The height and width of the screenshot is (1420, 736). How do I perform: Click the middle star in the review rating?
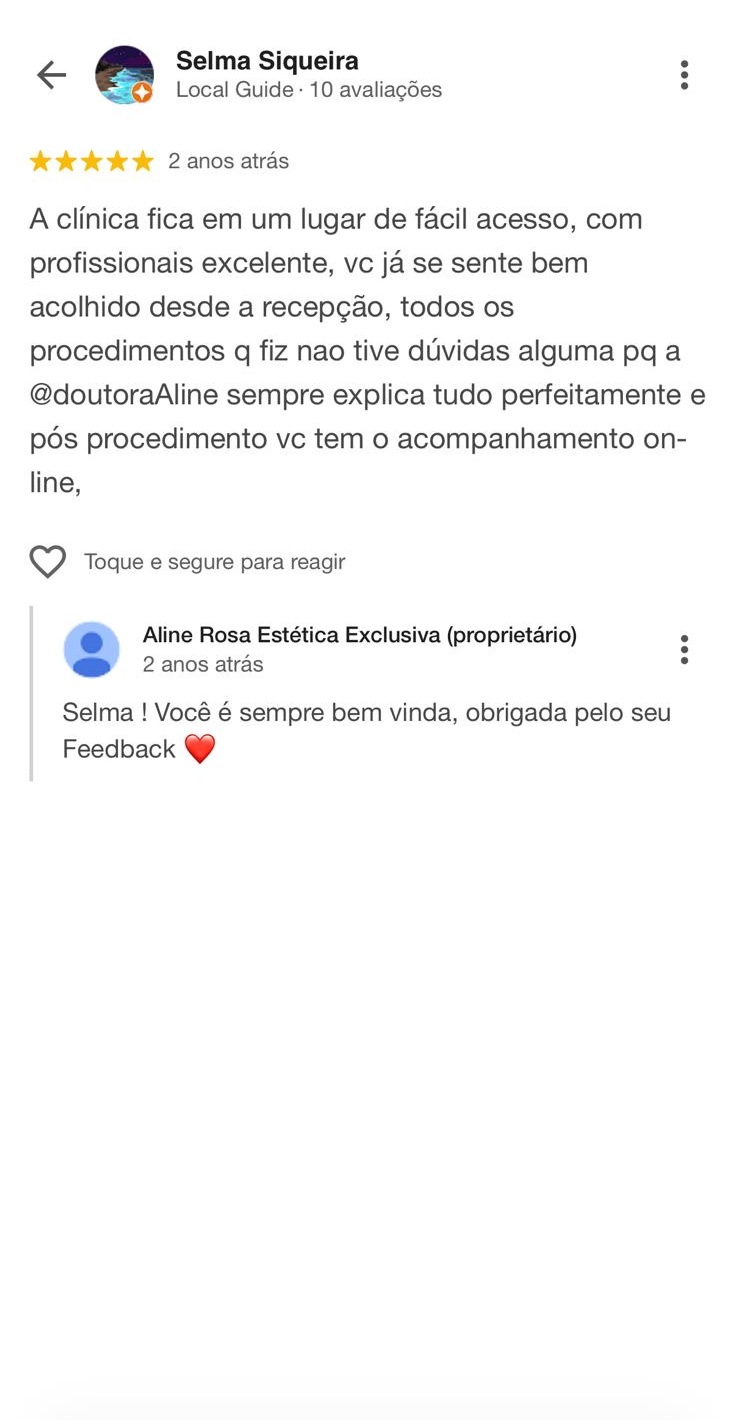click(90, 160)
